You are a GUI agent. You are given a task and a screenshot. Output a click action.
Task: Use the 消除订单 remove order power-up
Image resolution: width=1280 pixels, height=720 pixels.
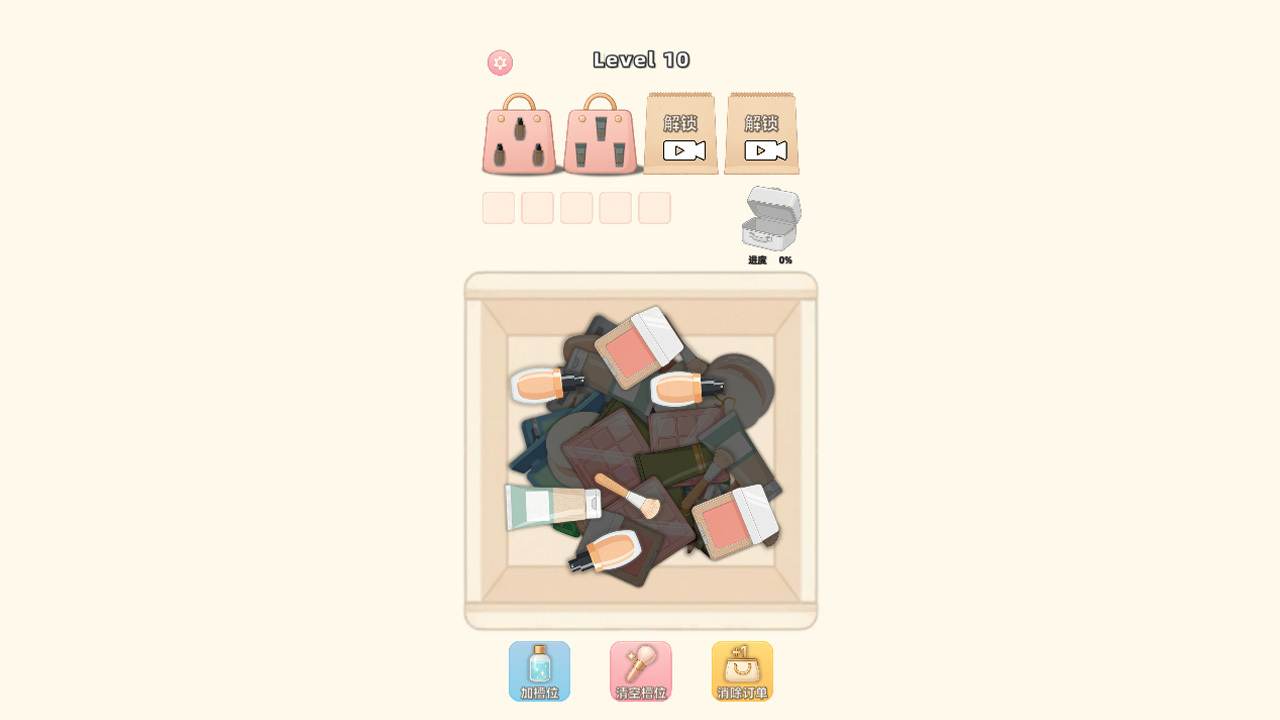click(x=742, y=671)
